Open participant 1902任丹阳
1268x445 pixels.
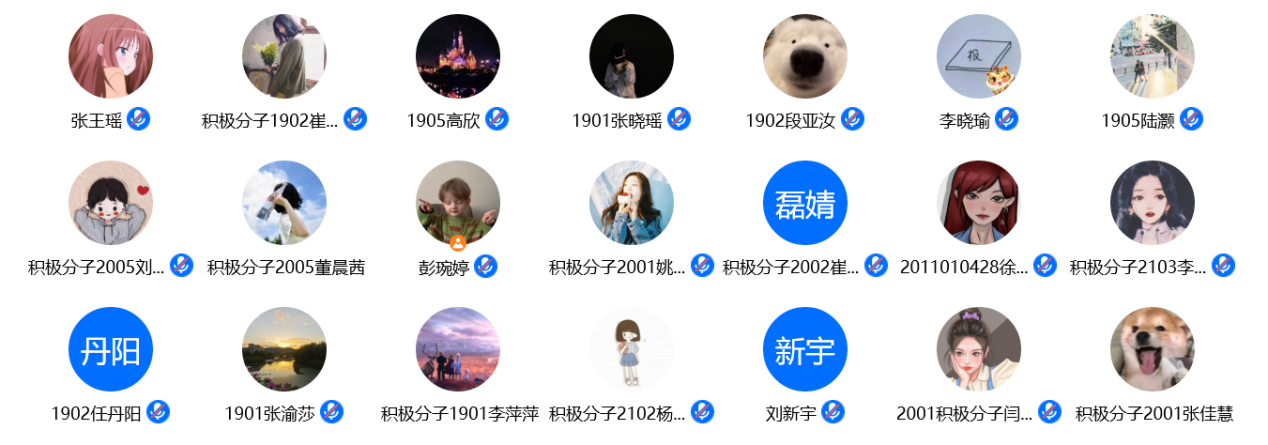click(110, 350)
